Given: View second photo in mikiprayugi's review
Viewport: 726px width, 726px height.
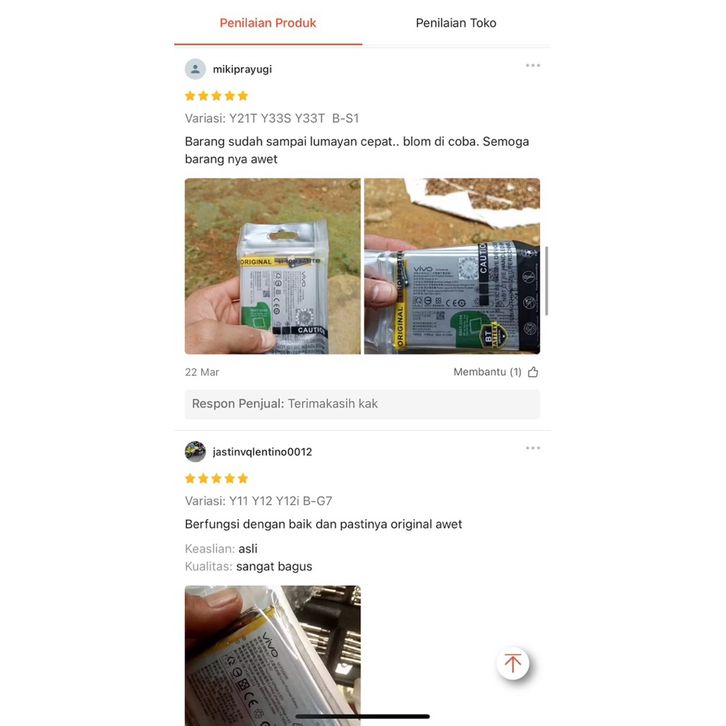Looking at the screenshot, I should click(452, 266).
